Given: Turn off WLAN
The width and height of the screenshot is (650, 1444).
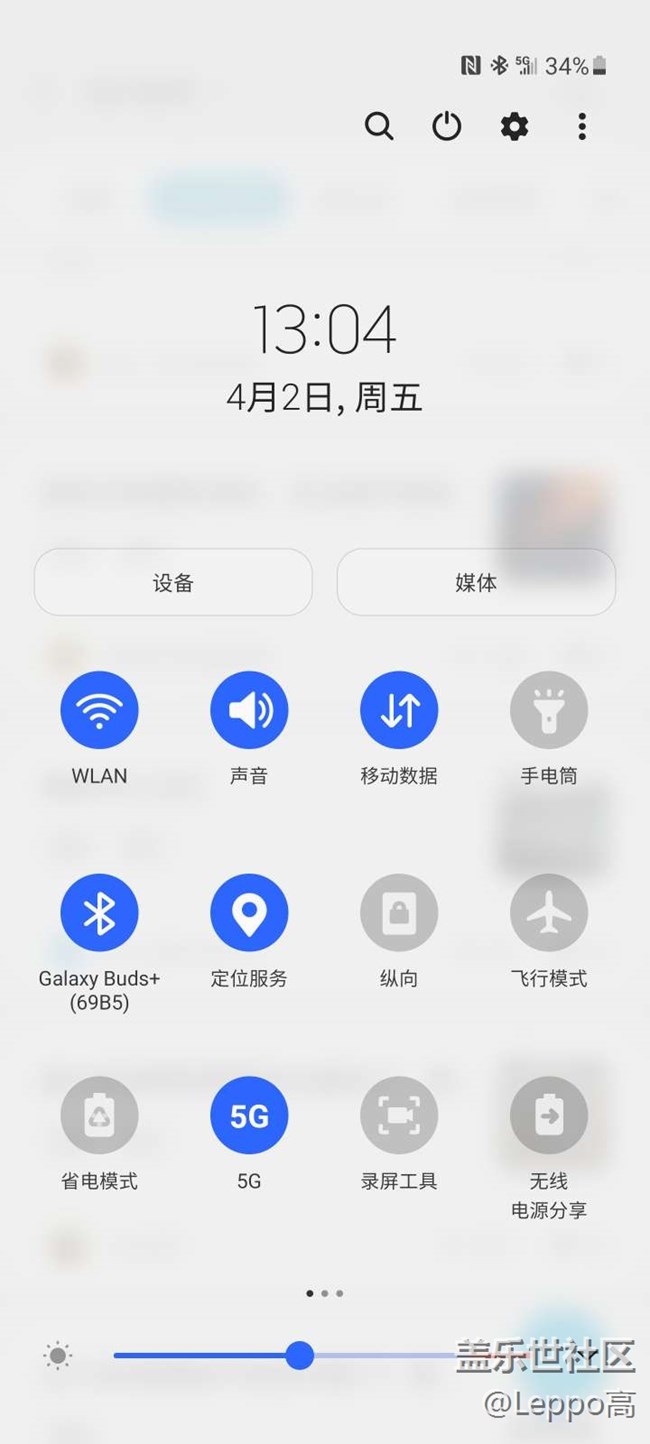Looking at the screenshot, I should pos(99,710).
